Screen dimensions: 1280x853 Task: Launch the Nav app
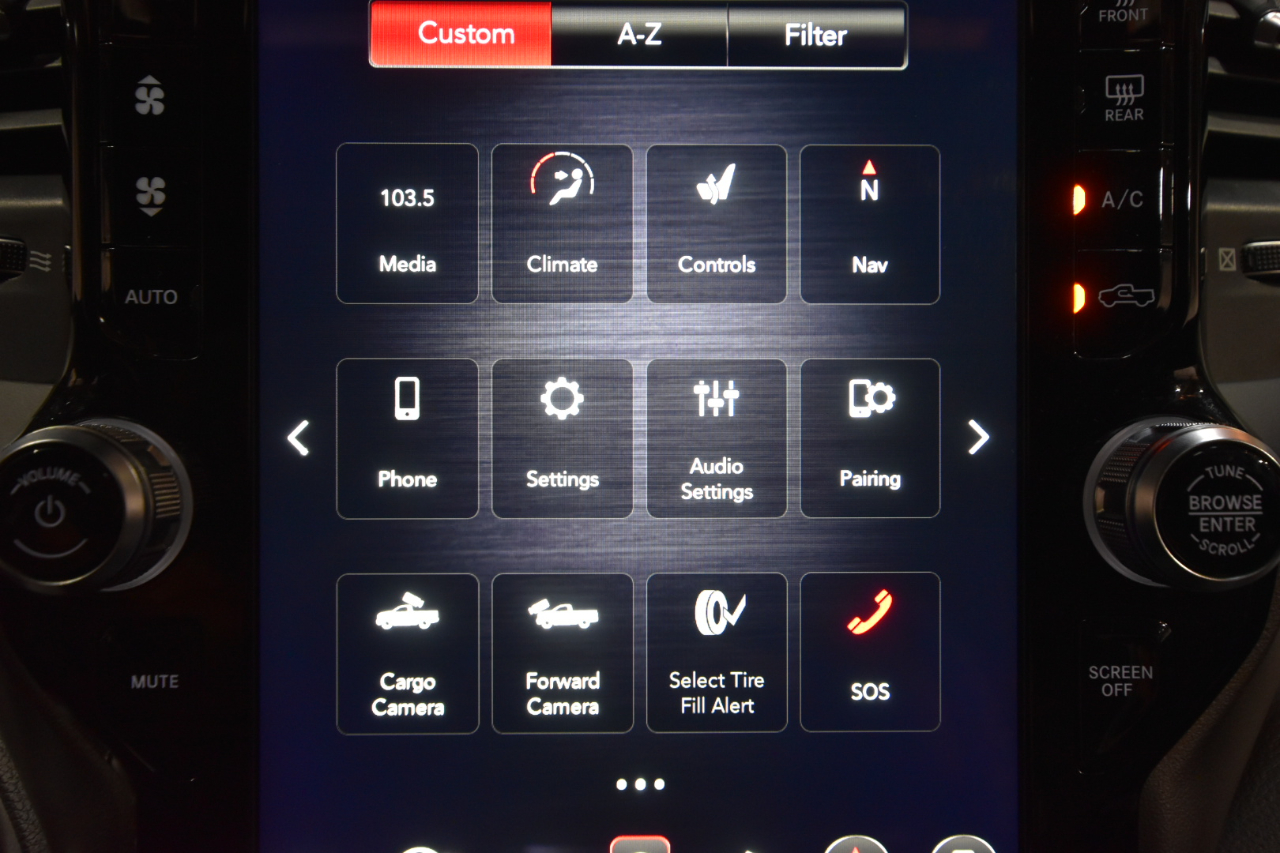(x=870, y=224)
